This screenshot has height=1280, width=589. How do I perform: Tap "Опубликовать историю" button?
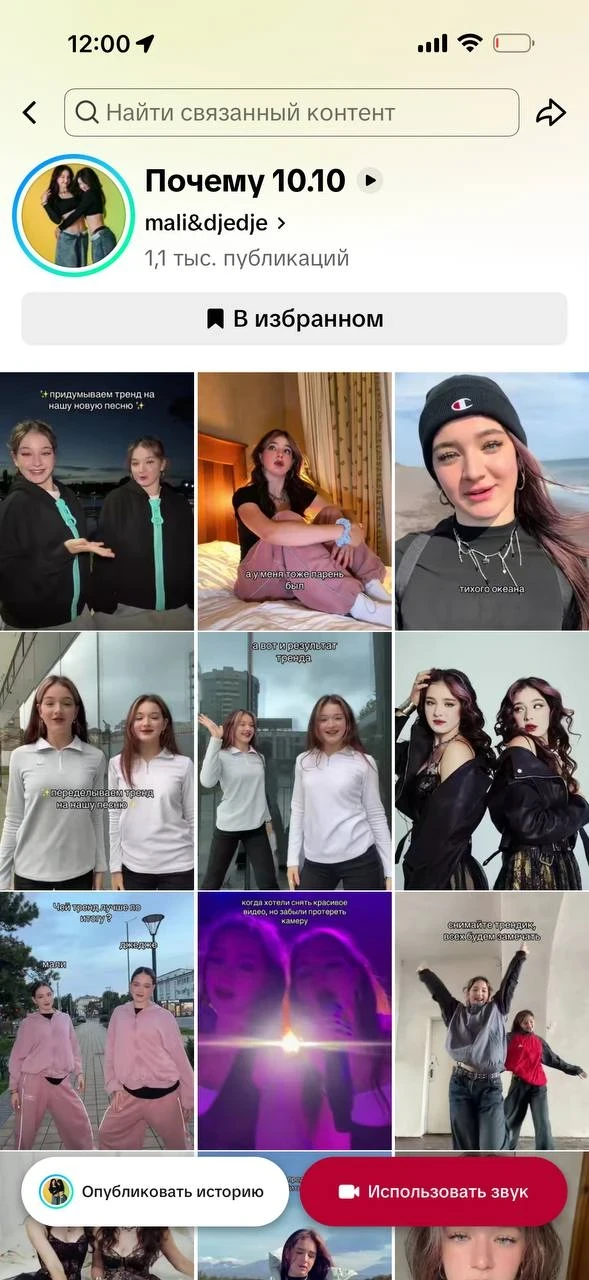[155, 1191]
